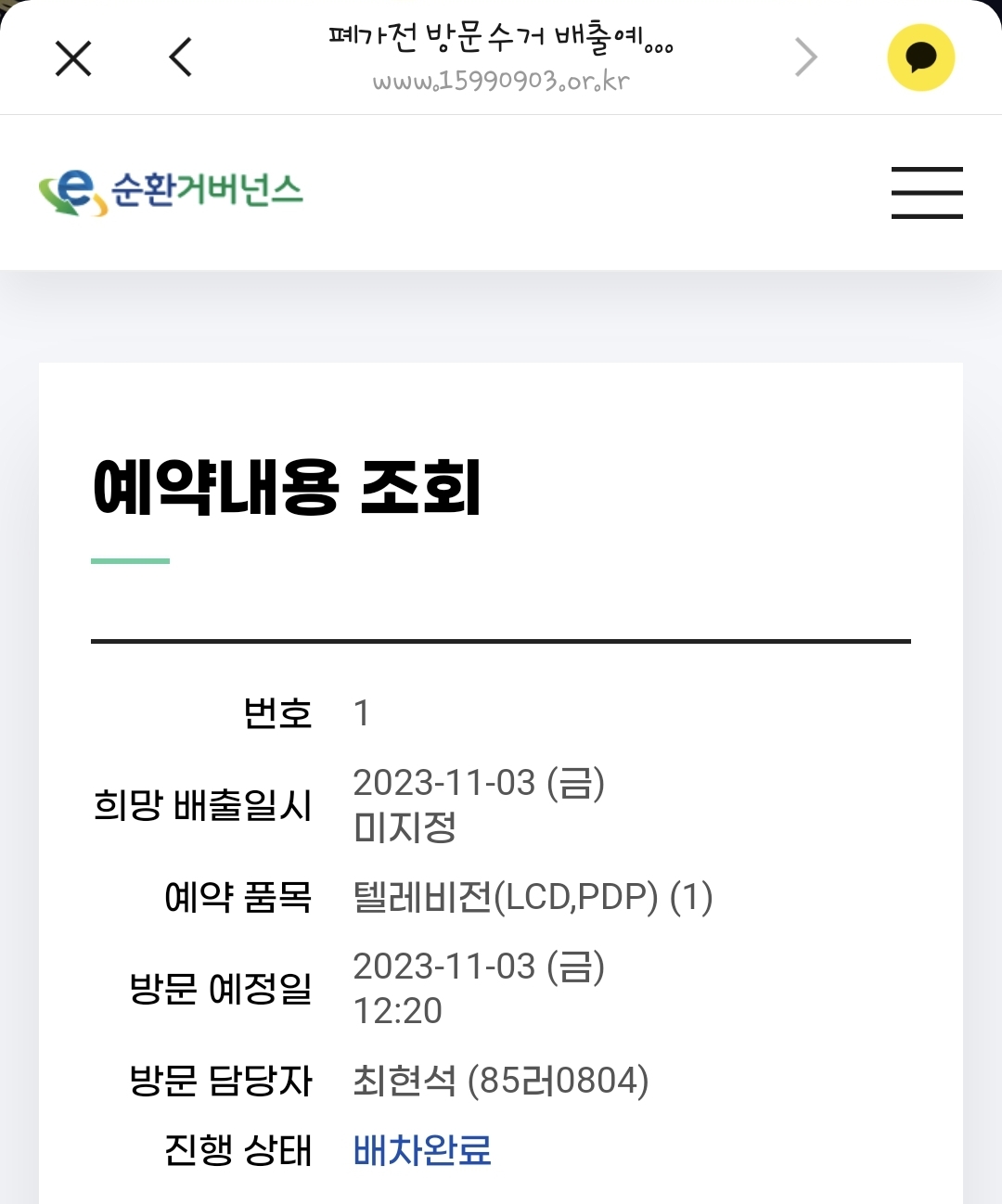Go back to the previous page
Image resolution: width=1002 pixels, height=1204 pixels.
click(x=180, y=57)
